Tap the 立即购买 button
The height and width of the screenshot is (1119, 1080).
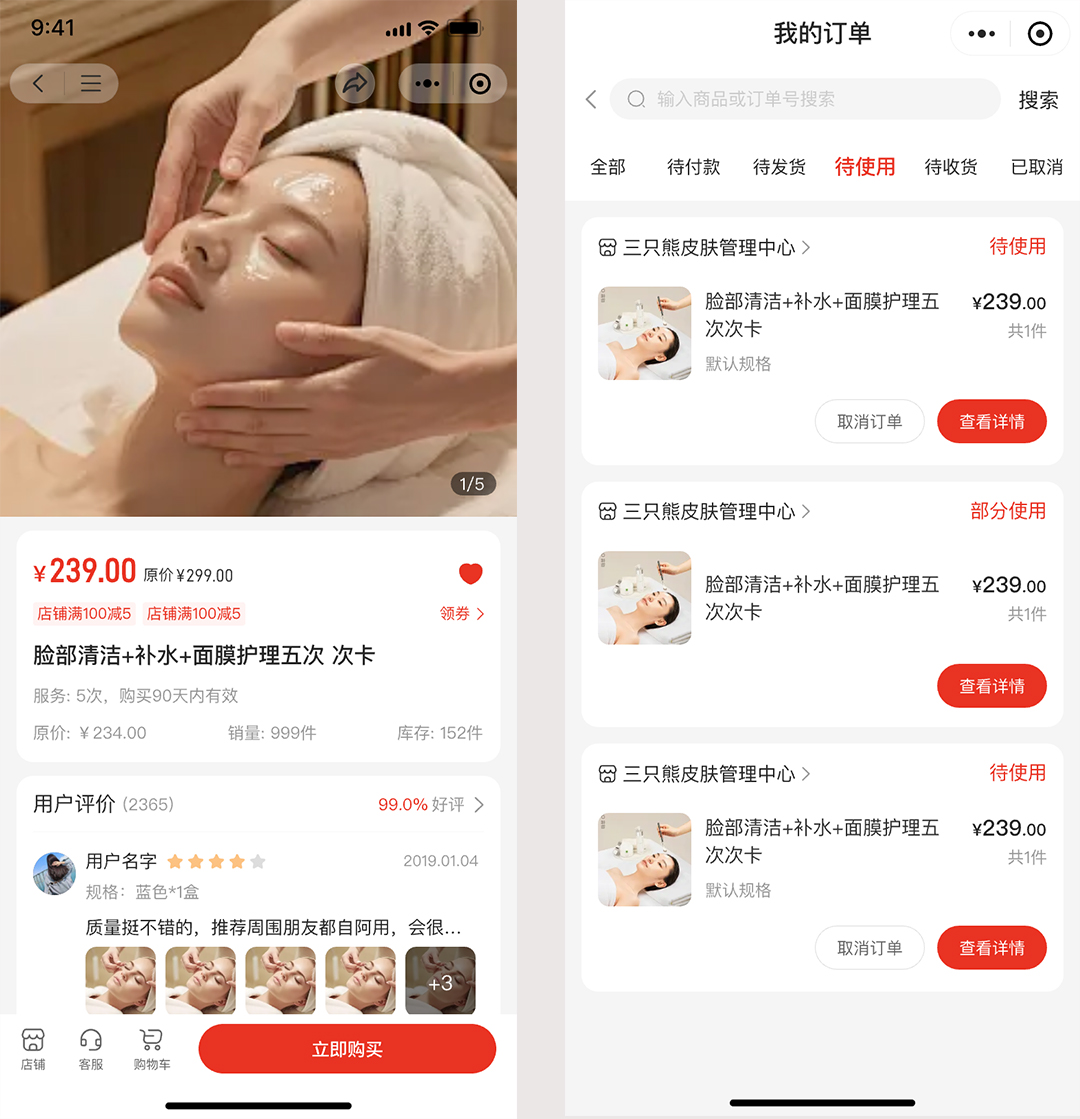point(347,1049)
